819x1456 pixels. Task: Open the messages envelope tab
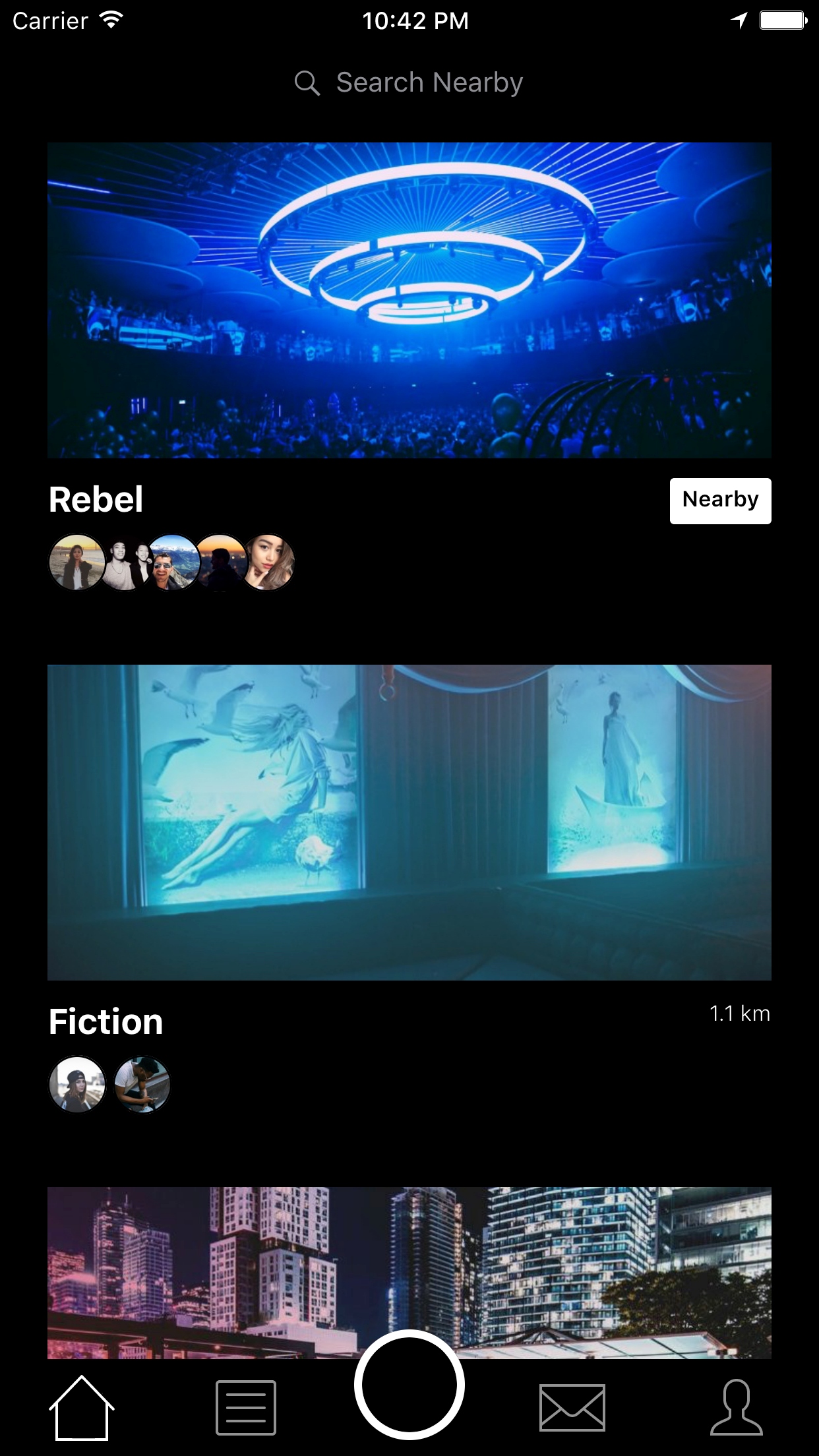[572, 1407]
